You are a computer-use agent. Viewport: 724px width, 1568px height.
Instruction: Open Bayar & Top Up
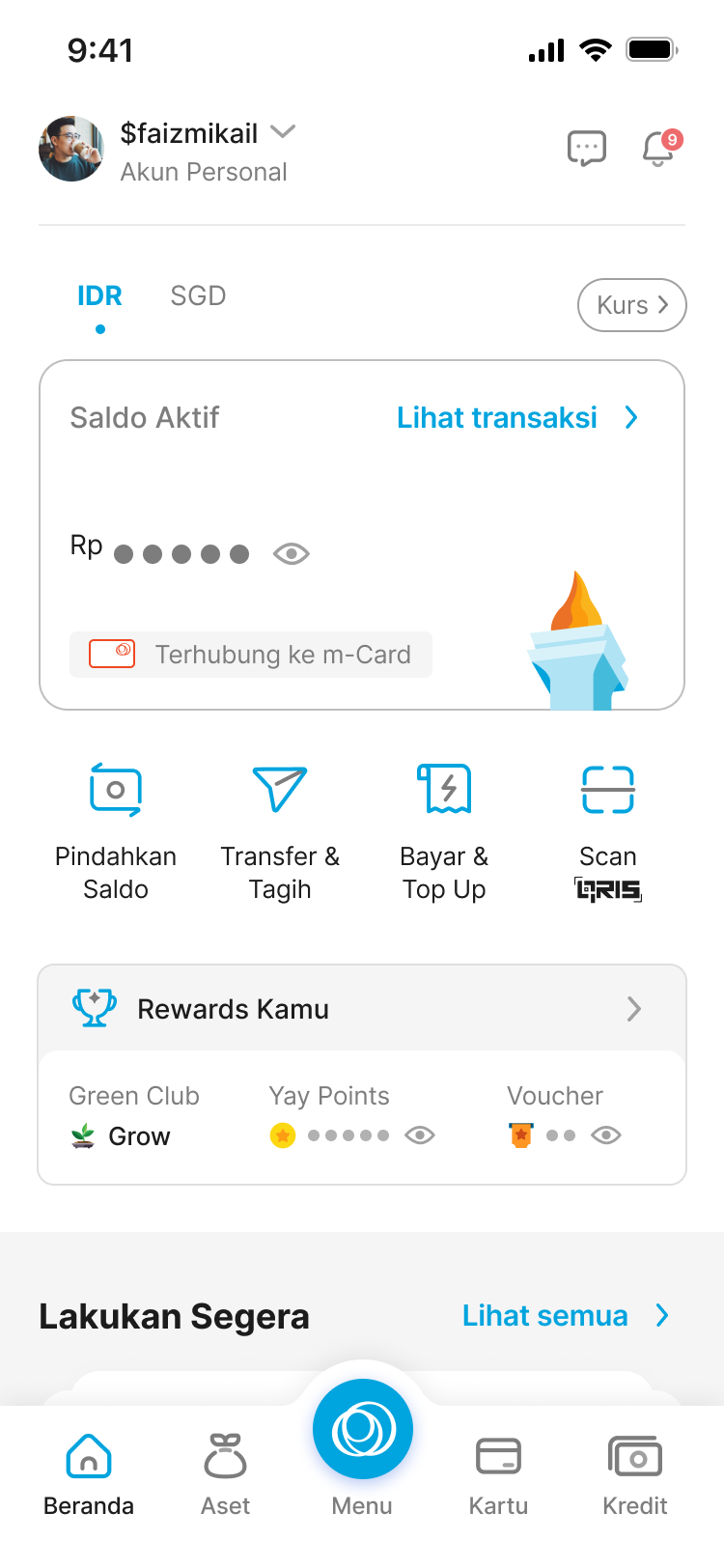coord(444,830)
